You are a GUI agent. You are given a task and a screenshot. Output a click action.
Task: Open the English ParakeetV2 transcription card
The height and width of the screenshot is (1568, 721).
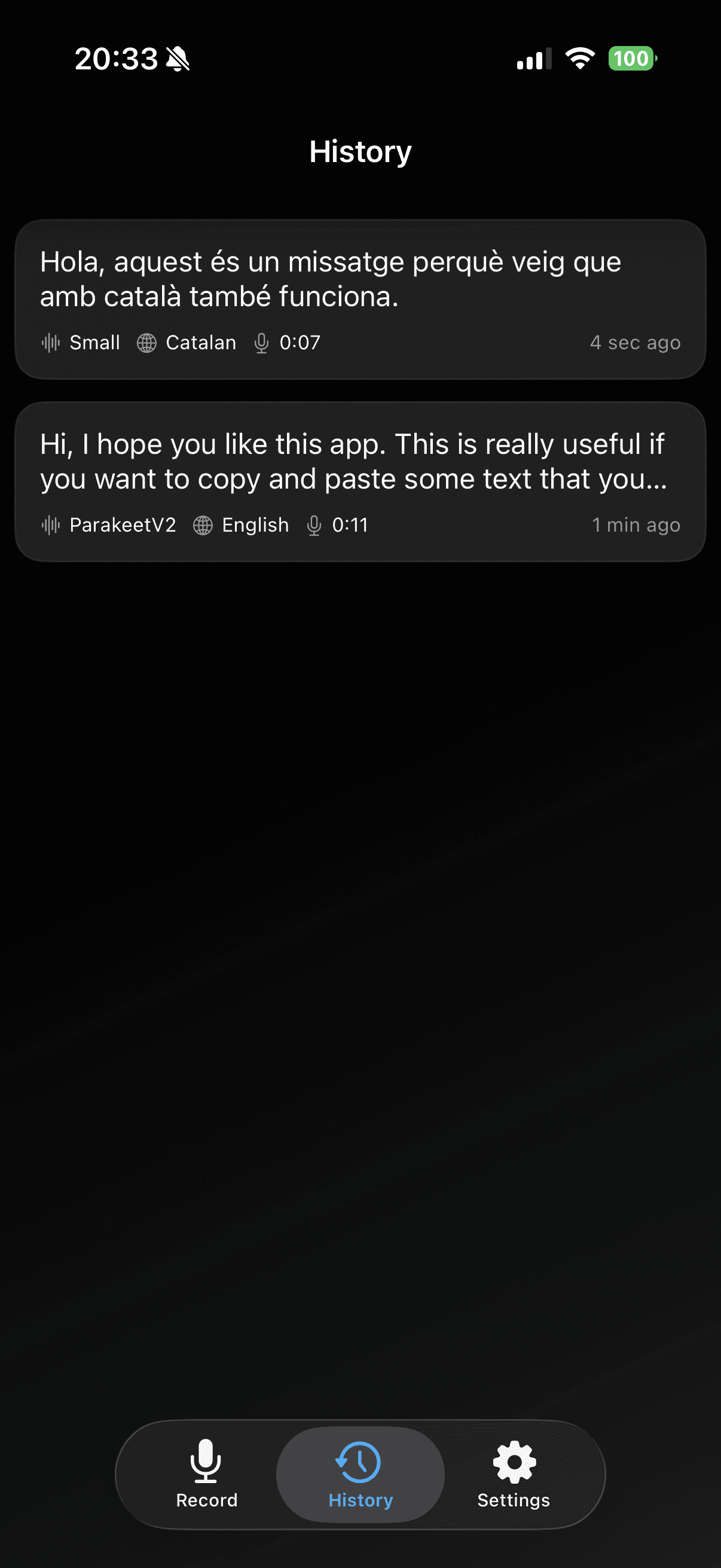click(x=360, y=481)
